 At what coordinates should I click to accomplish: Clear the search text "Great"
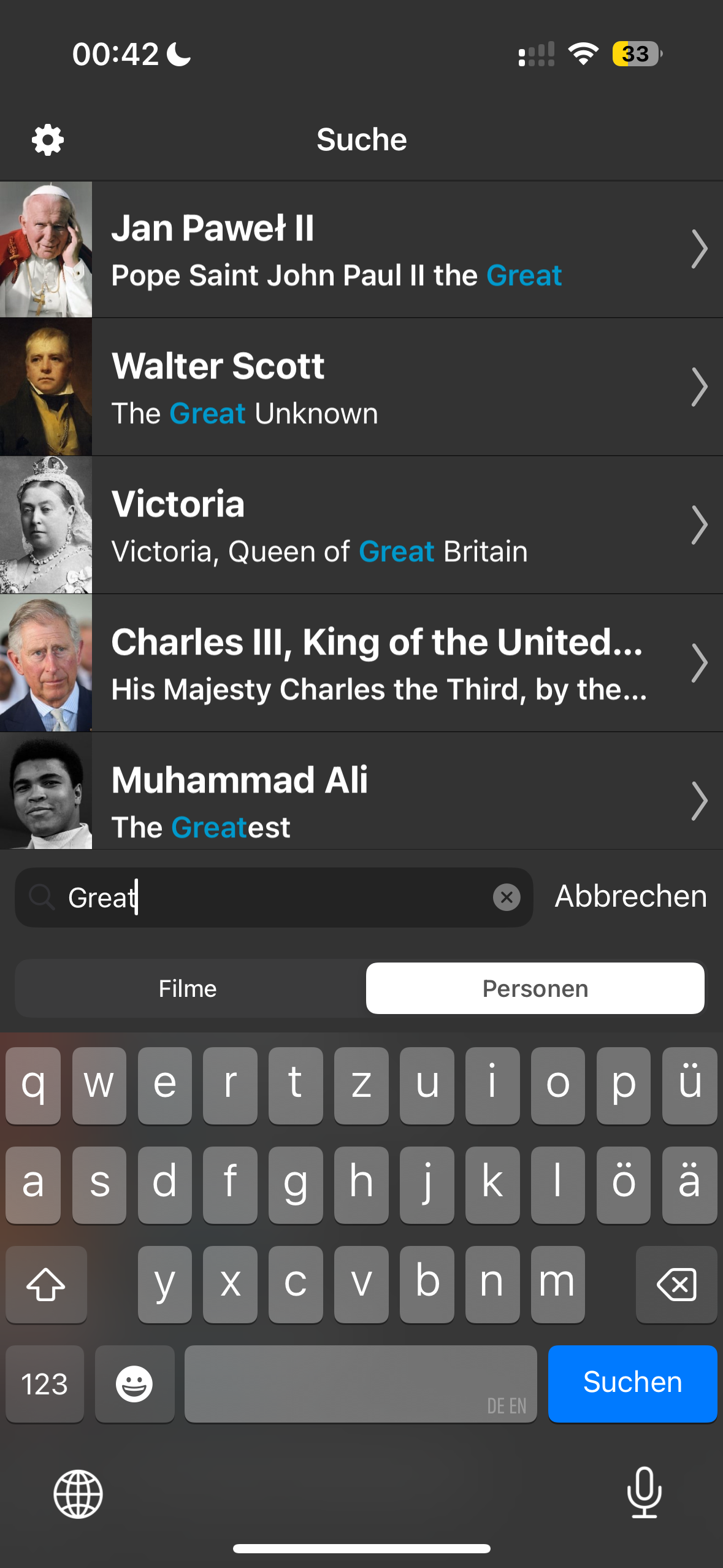[x=507, y=897]
